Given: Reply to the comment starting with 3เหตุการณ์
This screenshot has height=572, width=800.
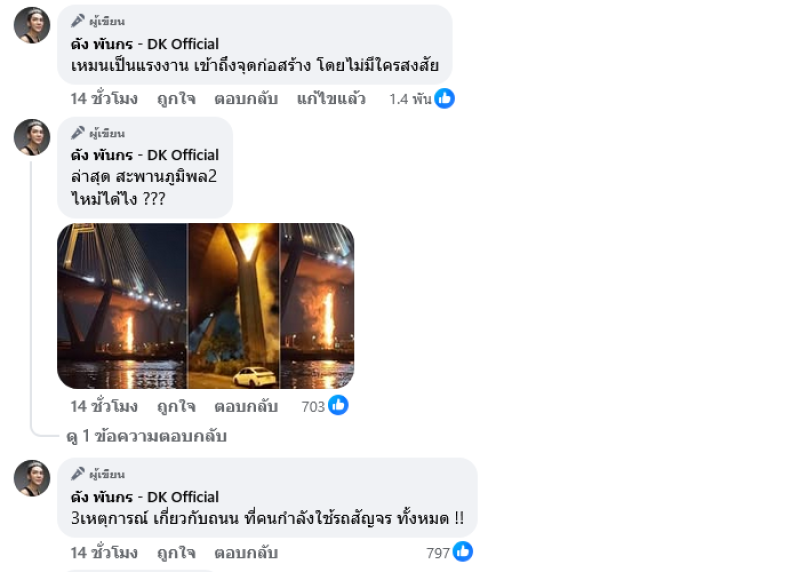Looking at the screenshot, I should (x=245, y=552).
